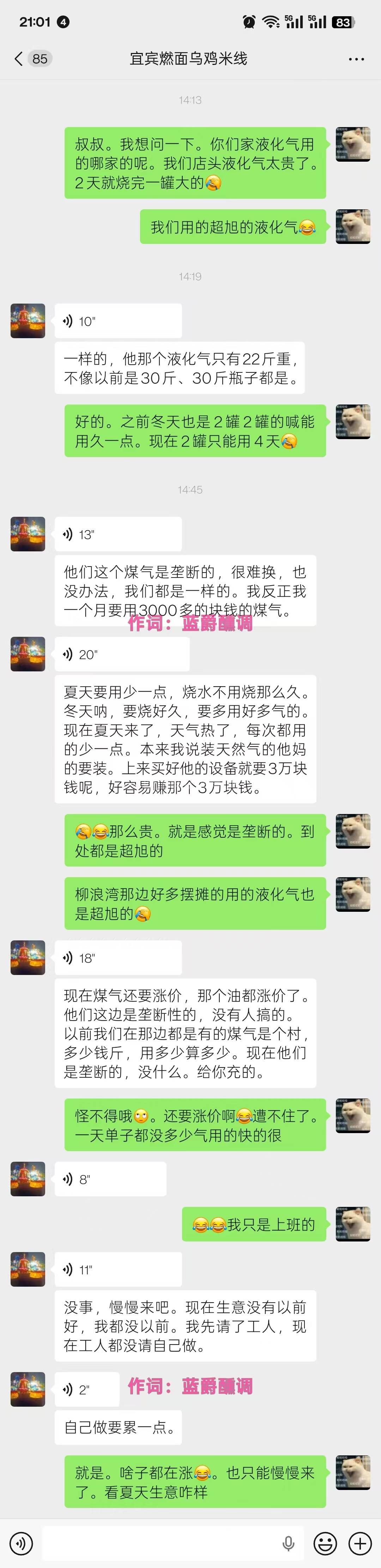Play the 11-second voice message
381x1568 pixels.
[x=118, y=1270]
